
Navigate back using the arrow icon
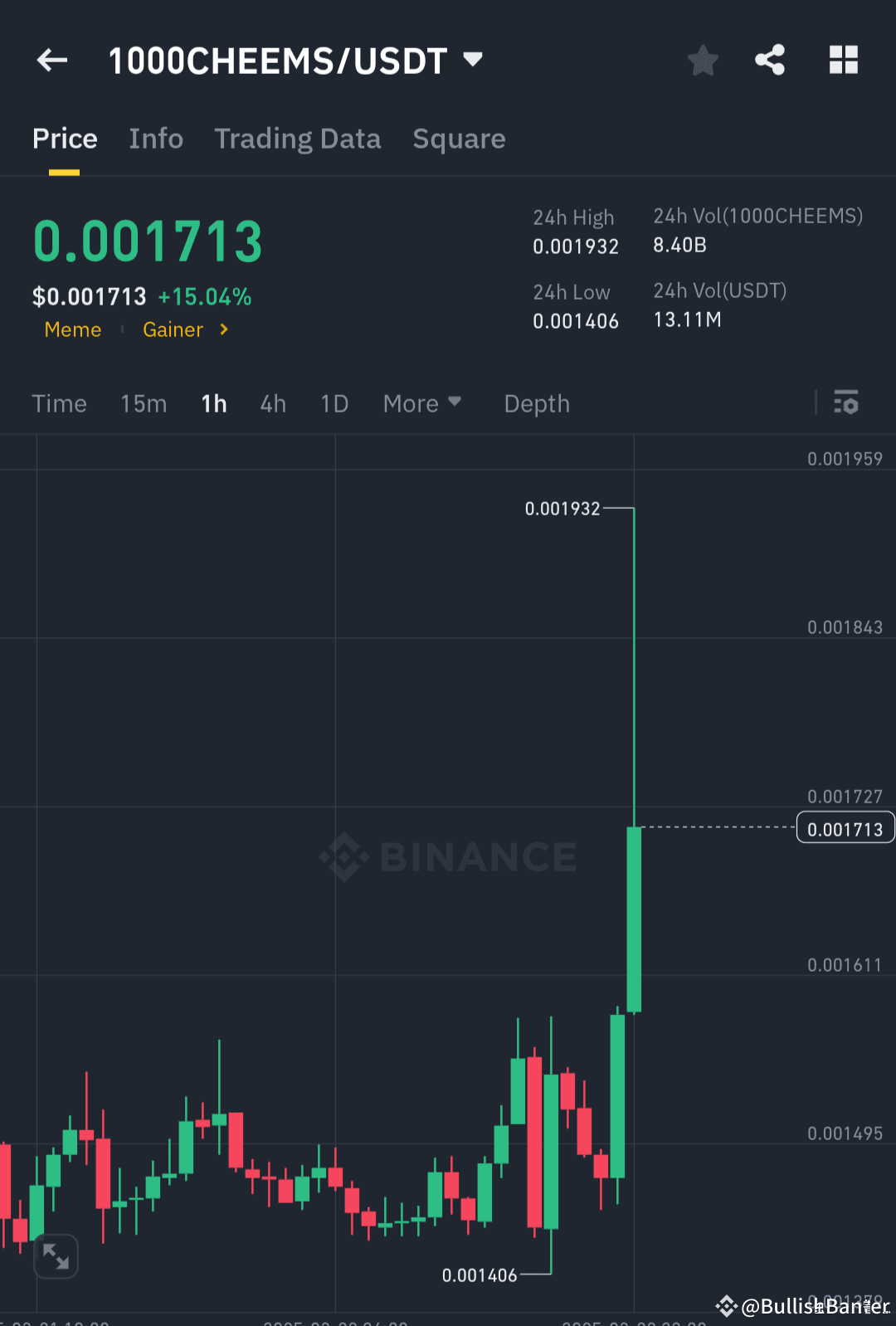tap(51, 60)
